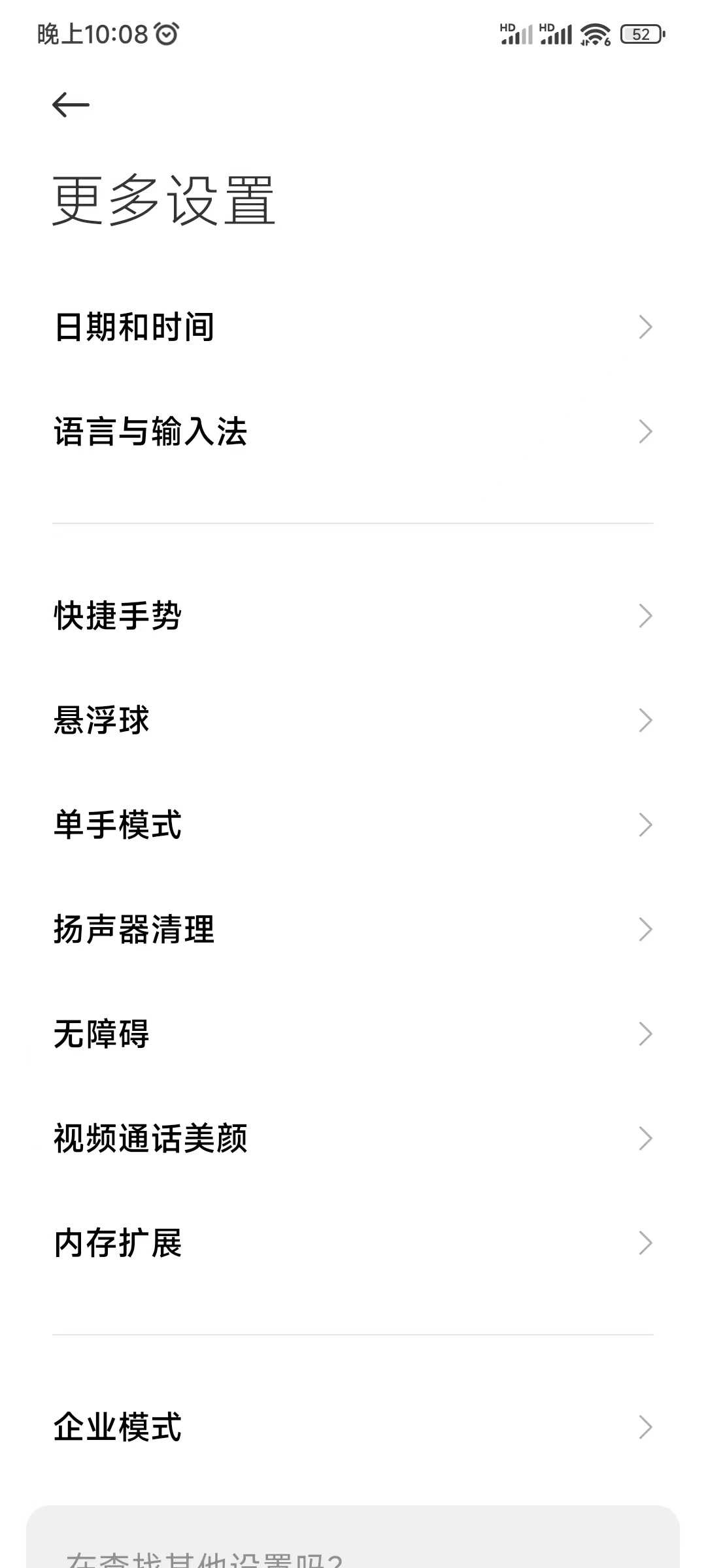The image size is (706, 1568).
Task: Open 扬声器清理 speaker cleaning settings
Action: pyautogui.click(x=353, y=928)
